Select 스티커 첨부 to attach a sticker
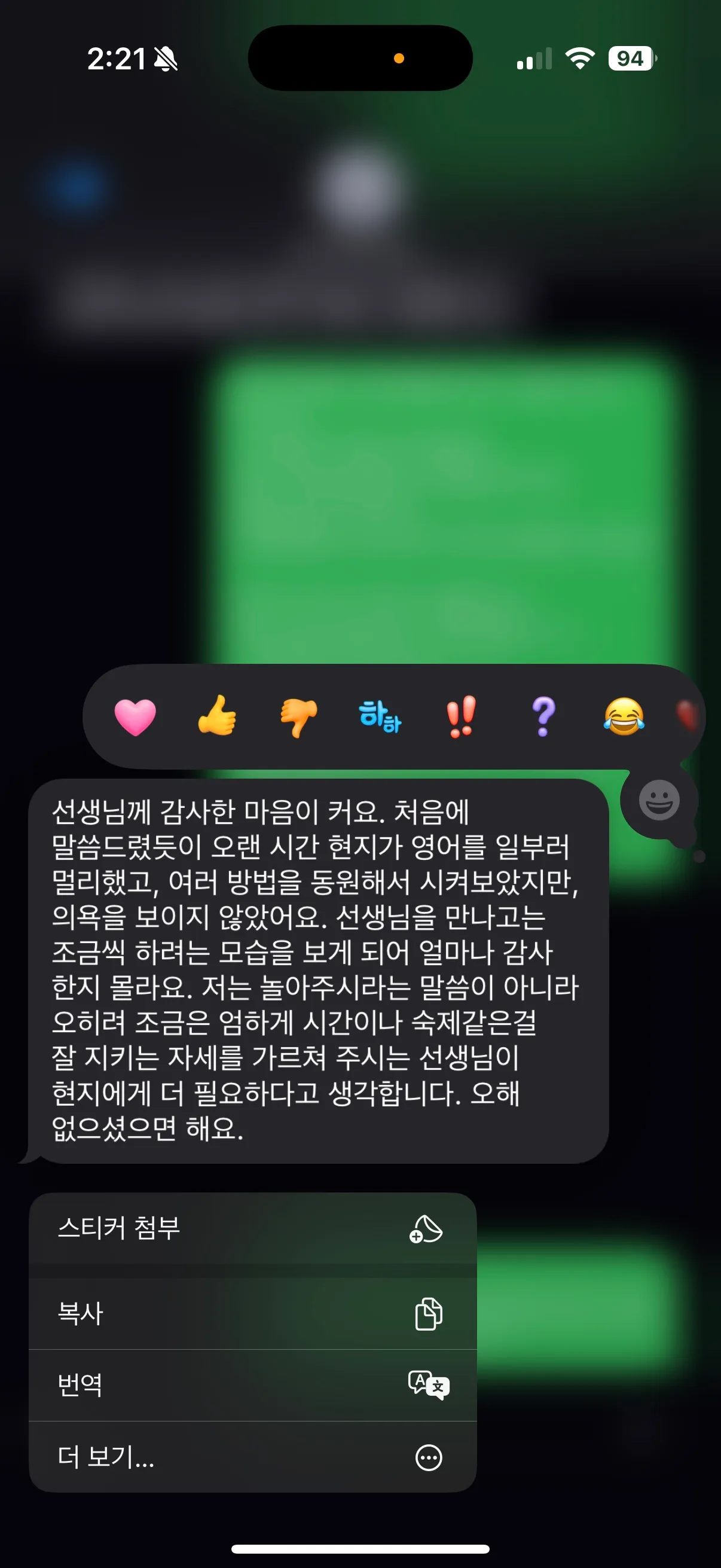This screenshot has width=721, height=1568. click(252, 1228)
